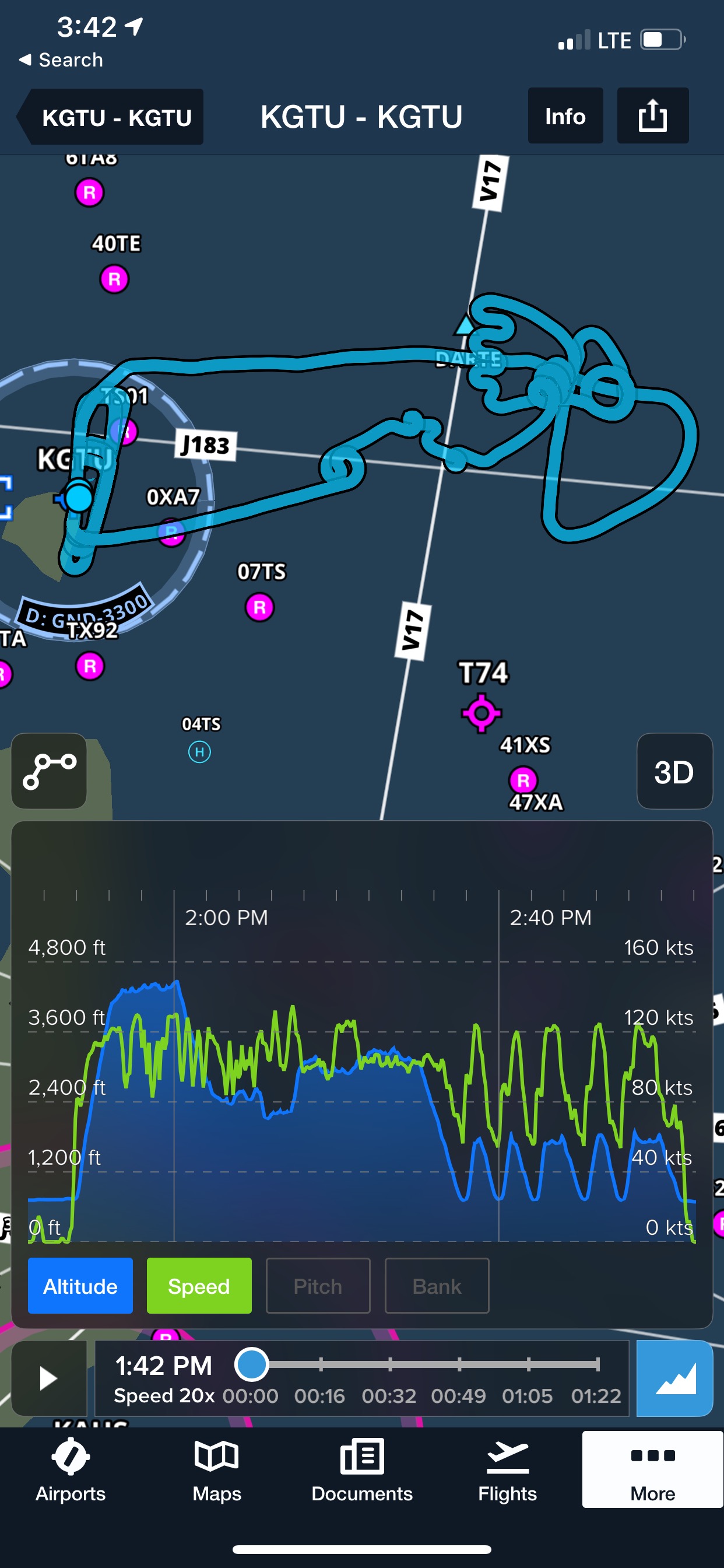Tap the 04TS heliport marker
This screenshot has width=724, height=1568.
[199, 752]
